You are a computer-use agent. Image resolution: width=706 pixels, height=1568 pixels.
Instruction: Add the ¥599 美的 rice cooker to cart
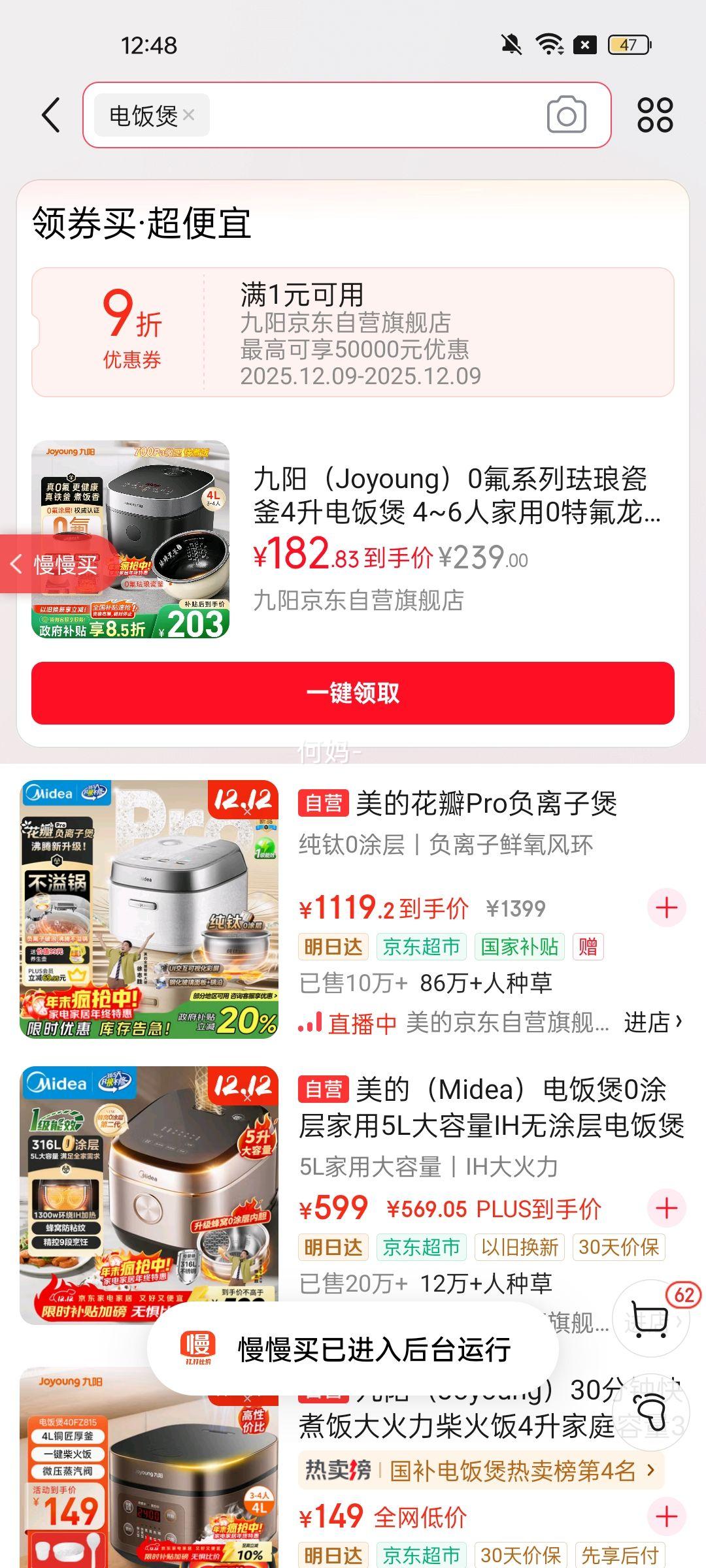point(666,1208)
